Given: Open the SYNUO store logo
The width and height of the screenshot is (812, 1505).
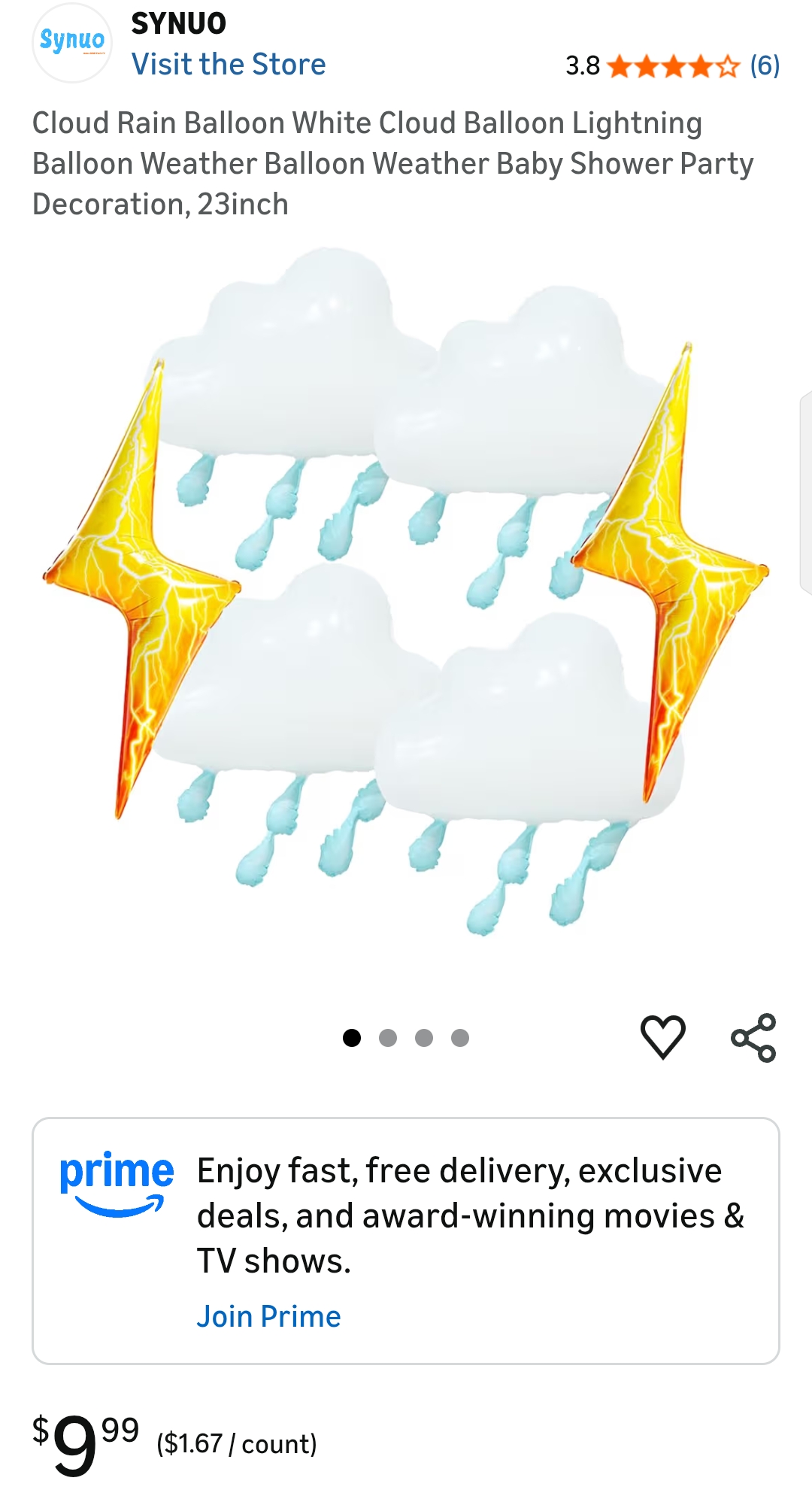Looking at the screenshot, I should click(x=73, y=43).
